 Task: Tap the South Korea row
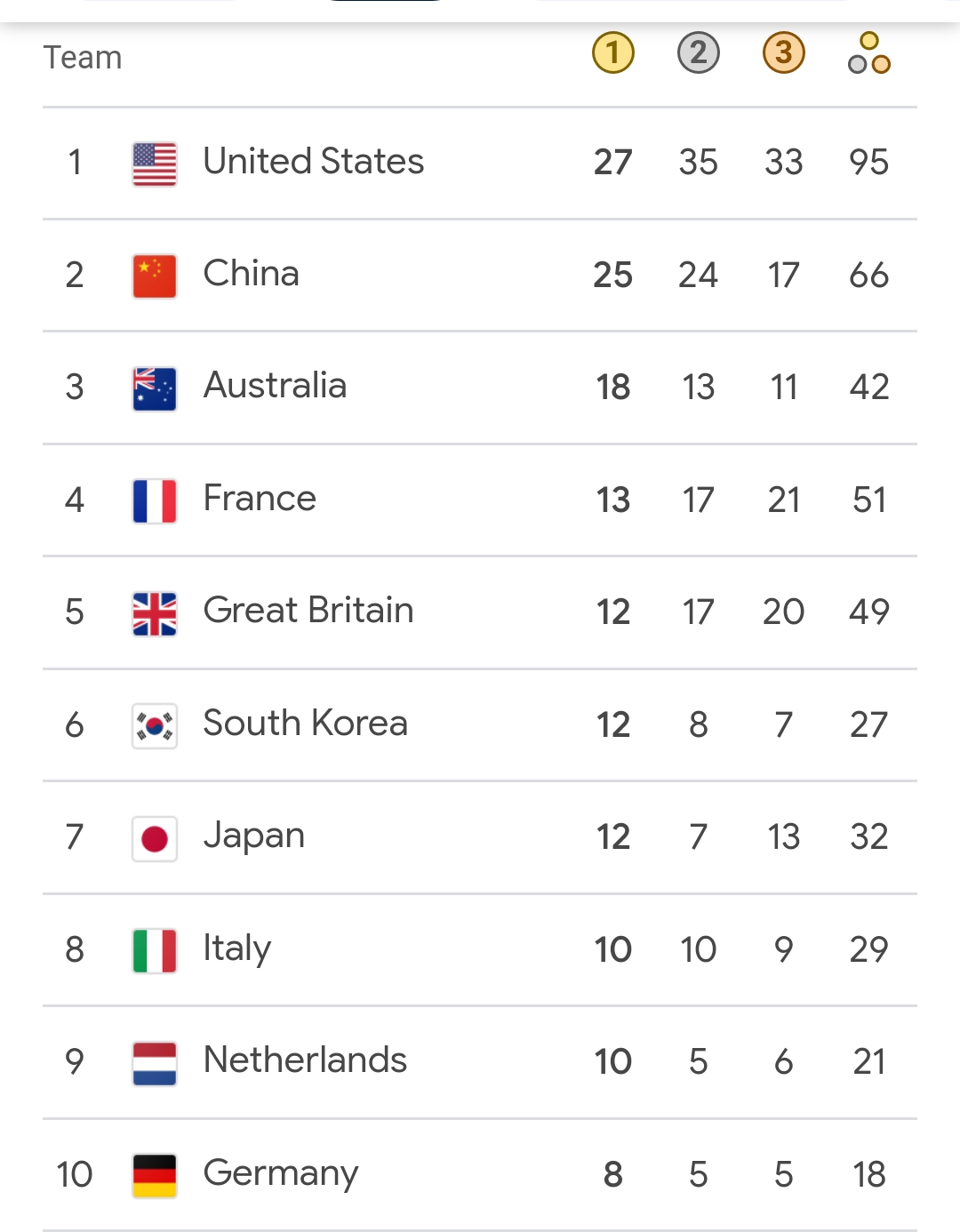pos(305,724)
